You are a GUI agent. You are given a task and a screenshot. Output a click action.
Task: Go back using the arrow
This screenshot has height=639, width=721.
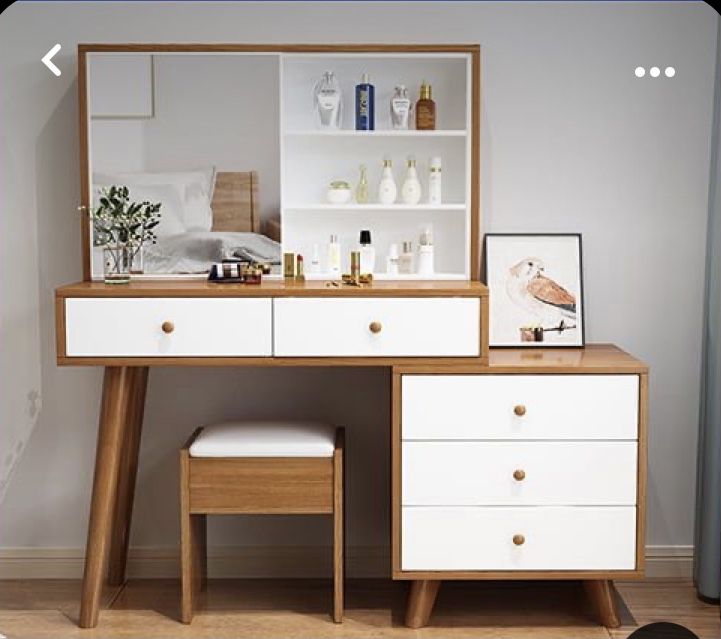click(51, 60)
